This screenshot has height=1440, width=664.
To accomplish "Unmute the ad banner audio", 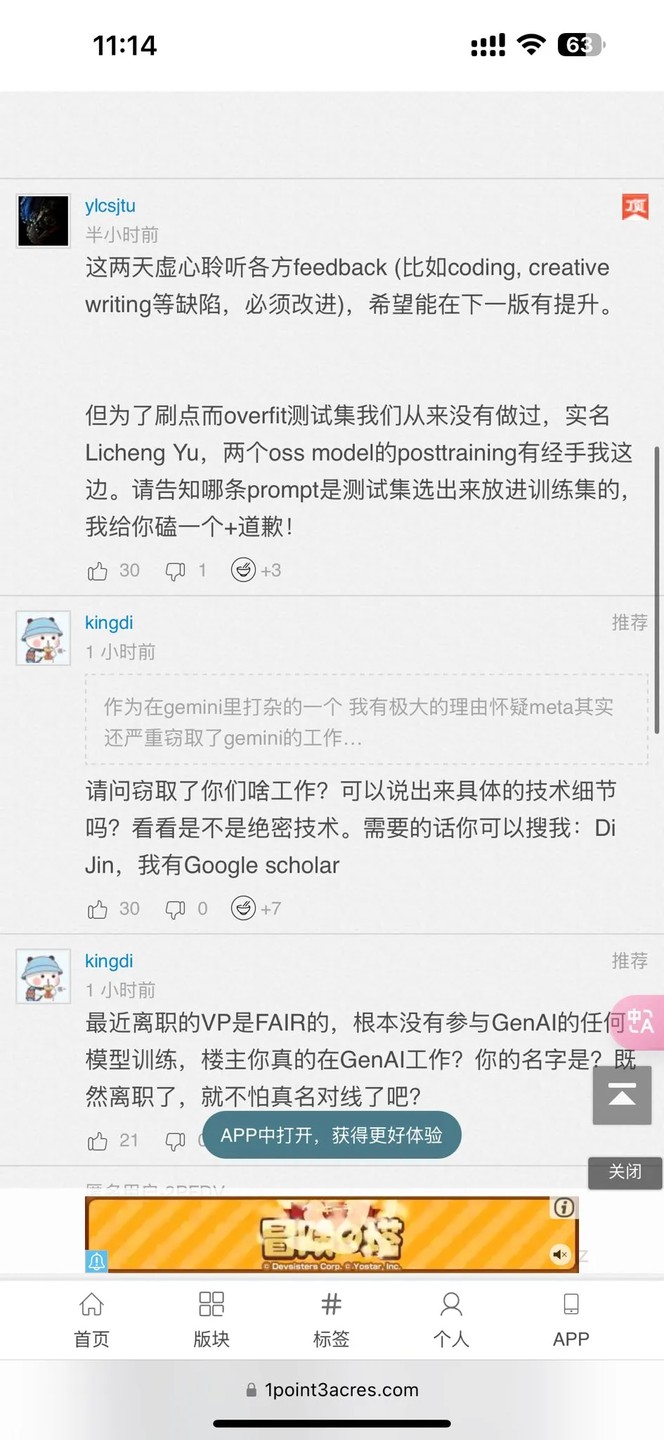I will pyautogui.click(x=560, y=1254).
